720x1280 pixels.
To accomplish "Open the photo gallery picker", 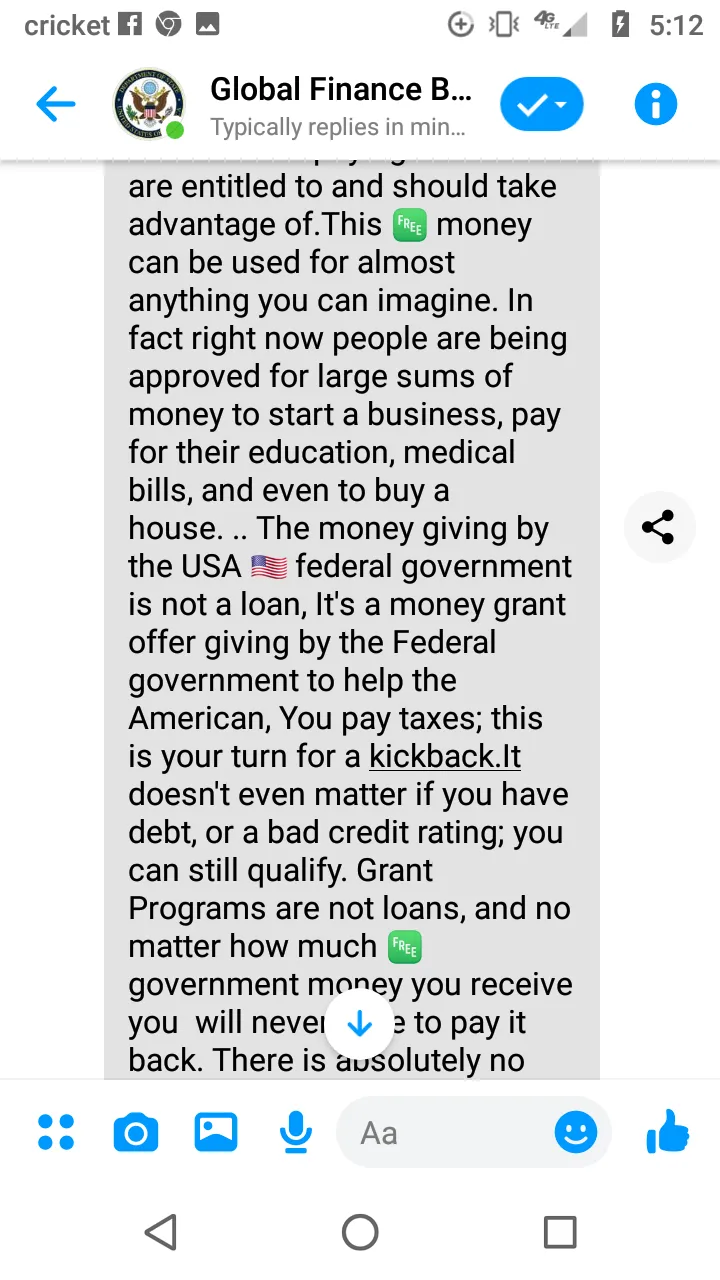I will pyautogui.click(x=216, y=1132).
